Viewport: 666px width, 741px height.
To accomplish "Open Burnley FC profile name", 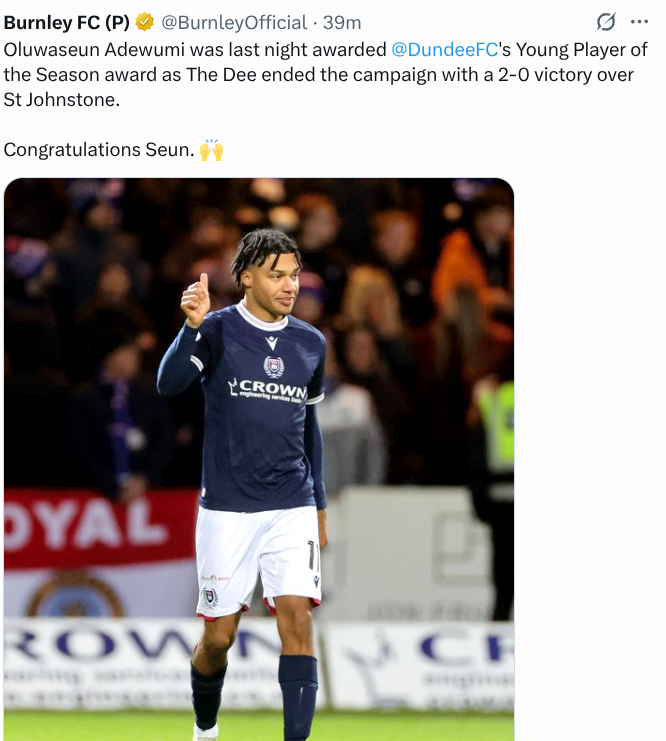I will 66,22.
